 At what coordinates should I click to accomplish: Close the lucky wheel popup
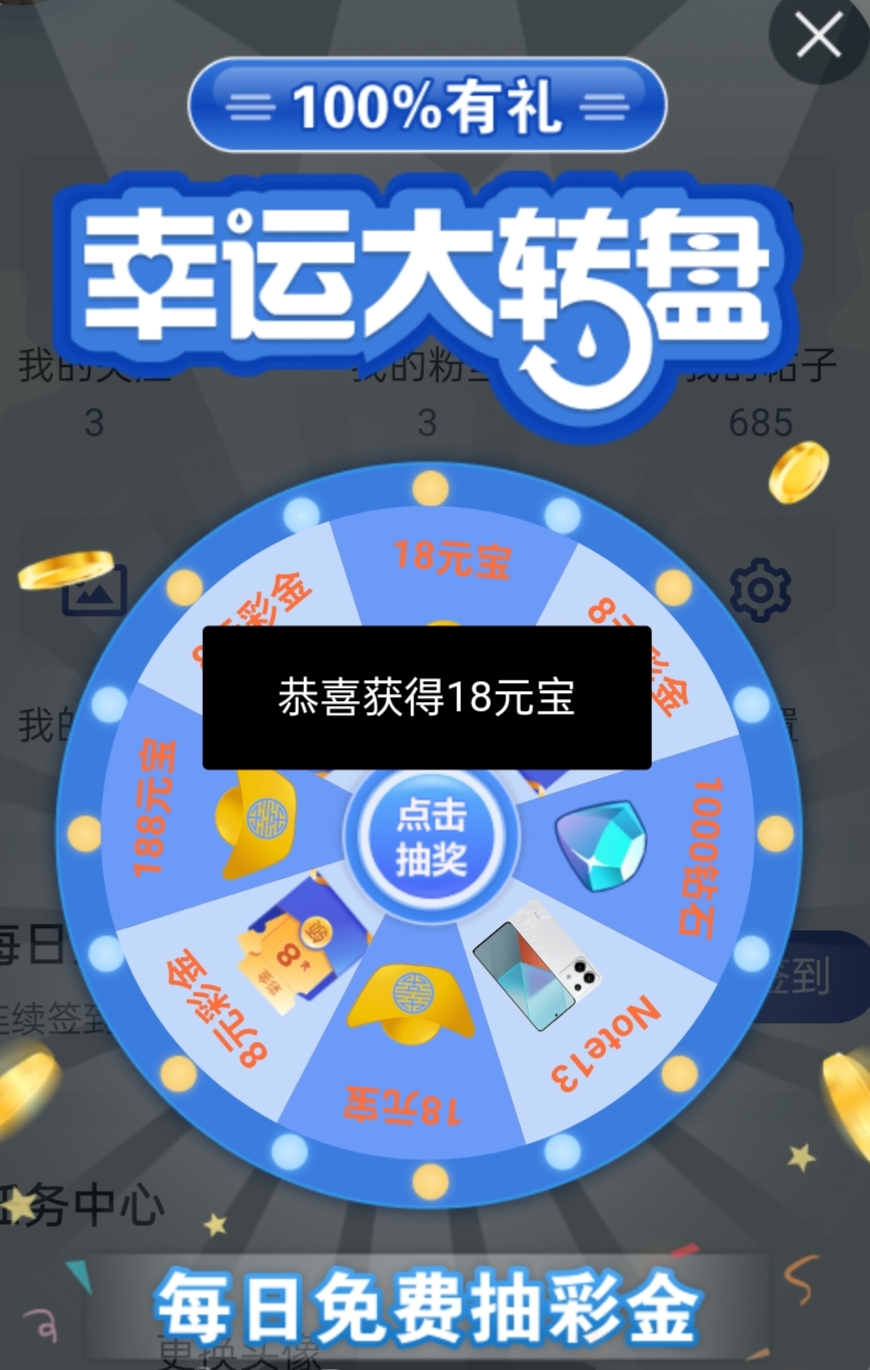tap(819, 37)
